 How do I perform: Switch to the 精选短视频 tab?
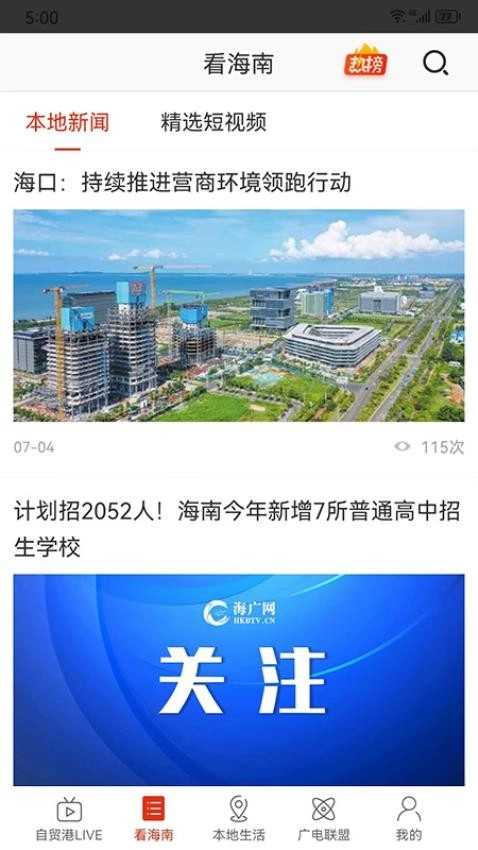(x=214, y=123)
